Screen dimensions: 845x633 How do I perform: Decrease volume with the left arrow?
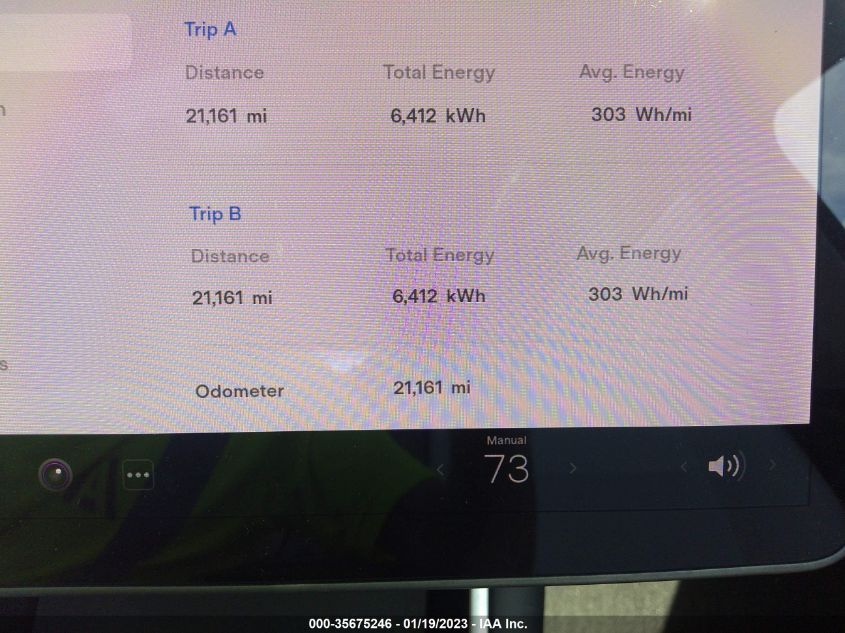(x=684, y=466)
